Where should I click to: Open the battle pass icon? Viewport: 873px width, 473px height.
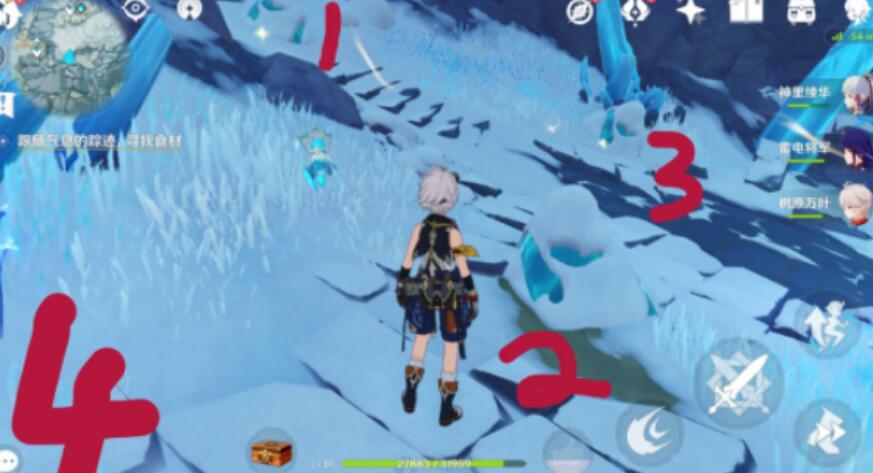(635, 11)
